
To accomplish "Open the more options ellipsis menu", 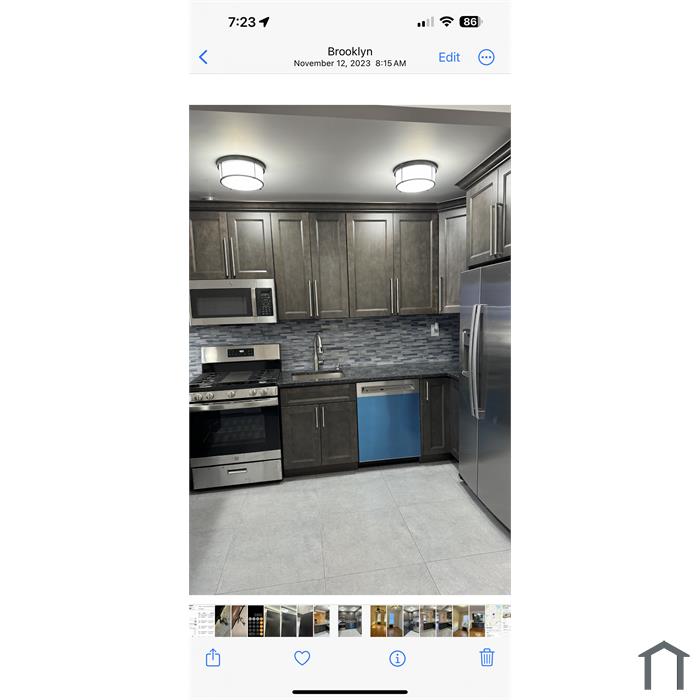I will click(x=486, y=57).
